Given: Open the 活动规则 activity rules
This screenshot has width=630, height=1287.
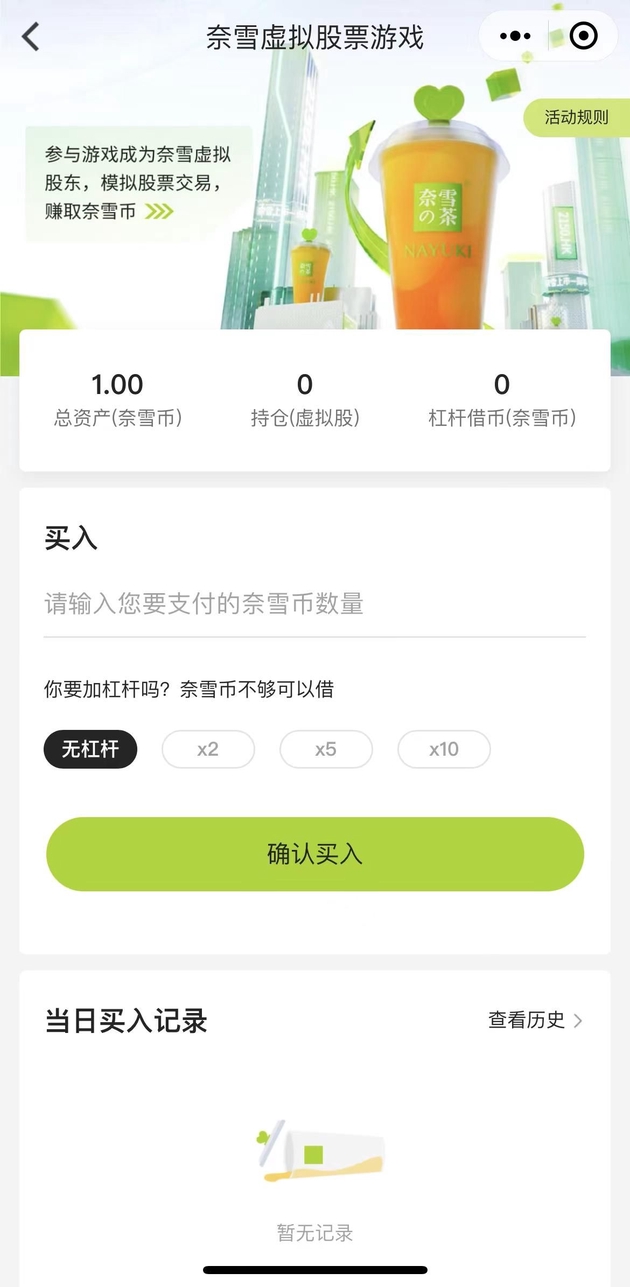Looking at the screenshot, I should click(x=577, y=117).
